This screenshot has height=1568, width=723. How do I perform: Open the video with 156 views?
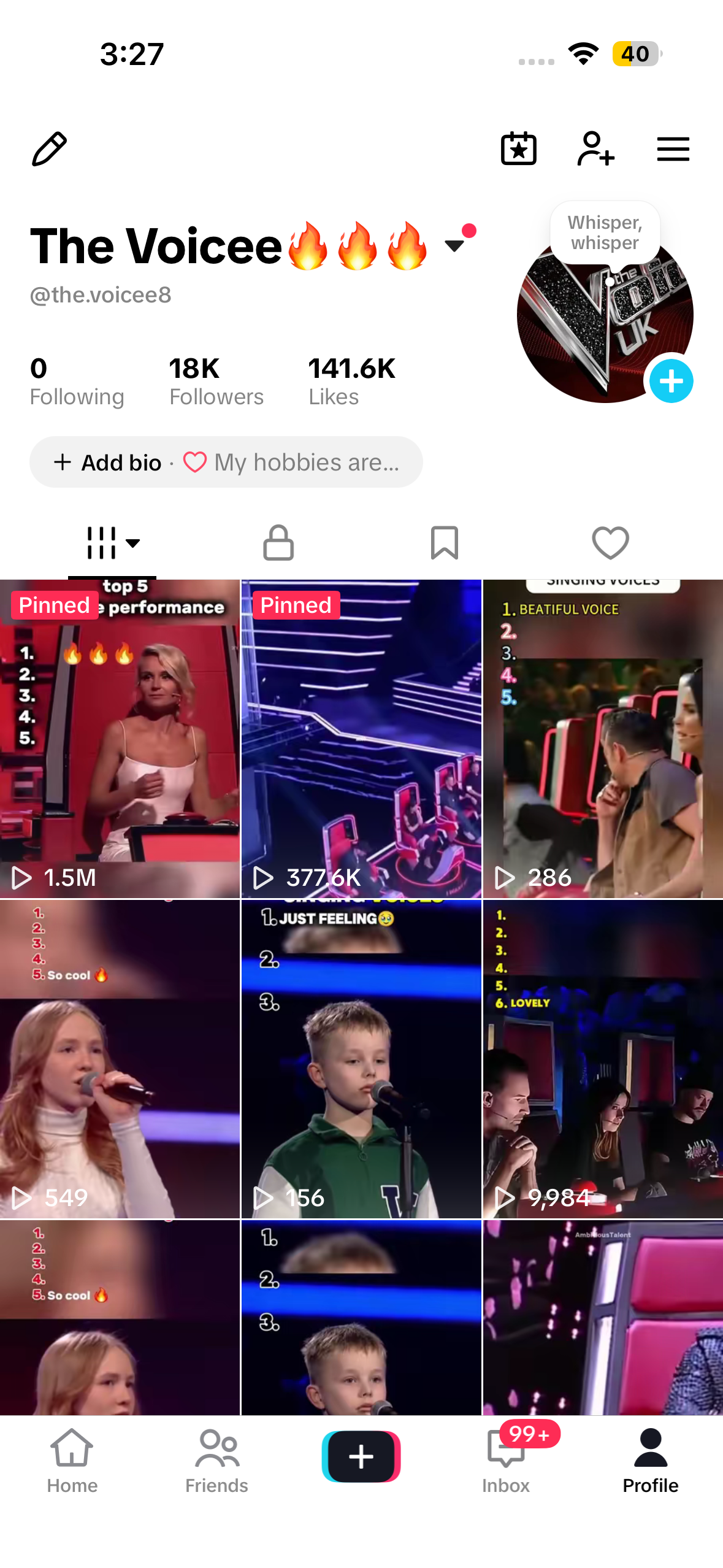[x=361, y=1059]
